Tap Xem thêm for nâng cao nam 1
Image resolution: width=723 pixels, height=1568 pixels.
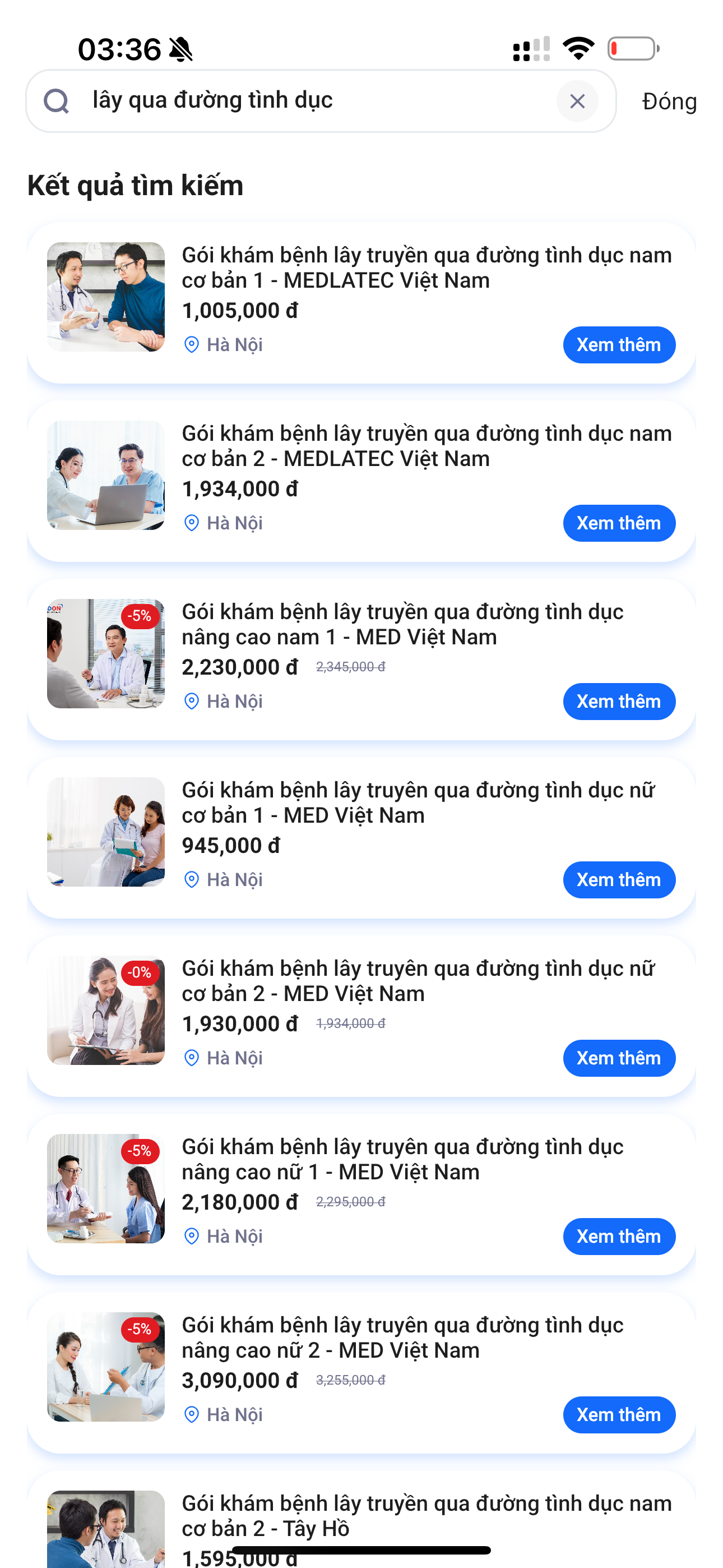[618, 702]
